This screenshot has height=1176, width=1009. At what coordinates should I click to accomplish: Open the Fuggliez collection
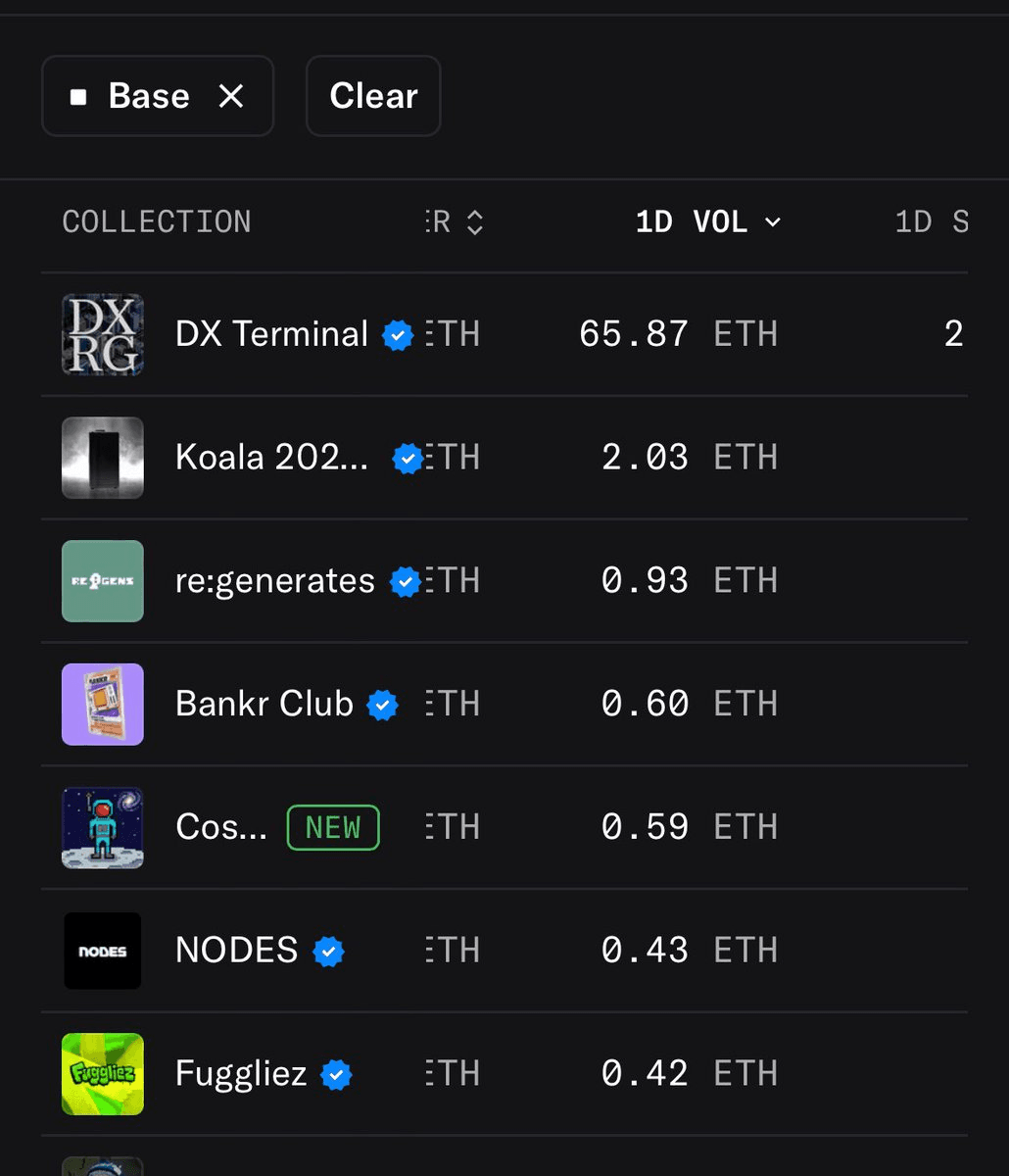tap(241, 1074)
